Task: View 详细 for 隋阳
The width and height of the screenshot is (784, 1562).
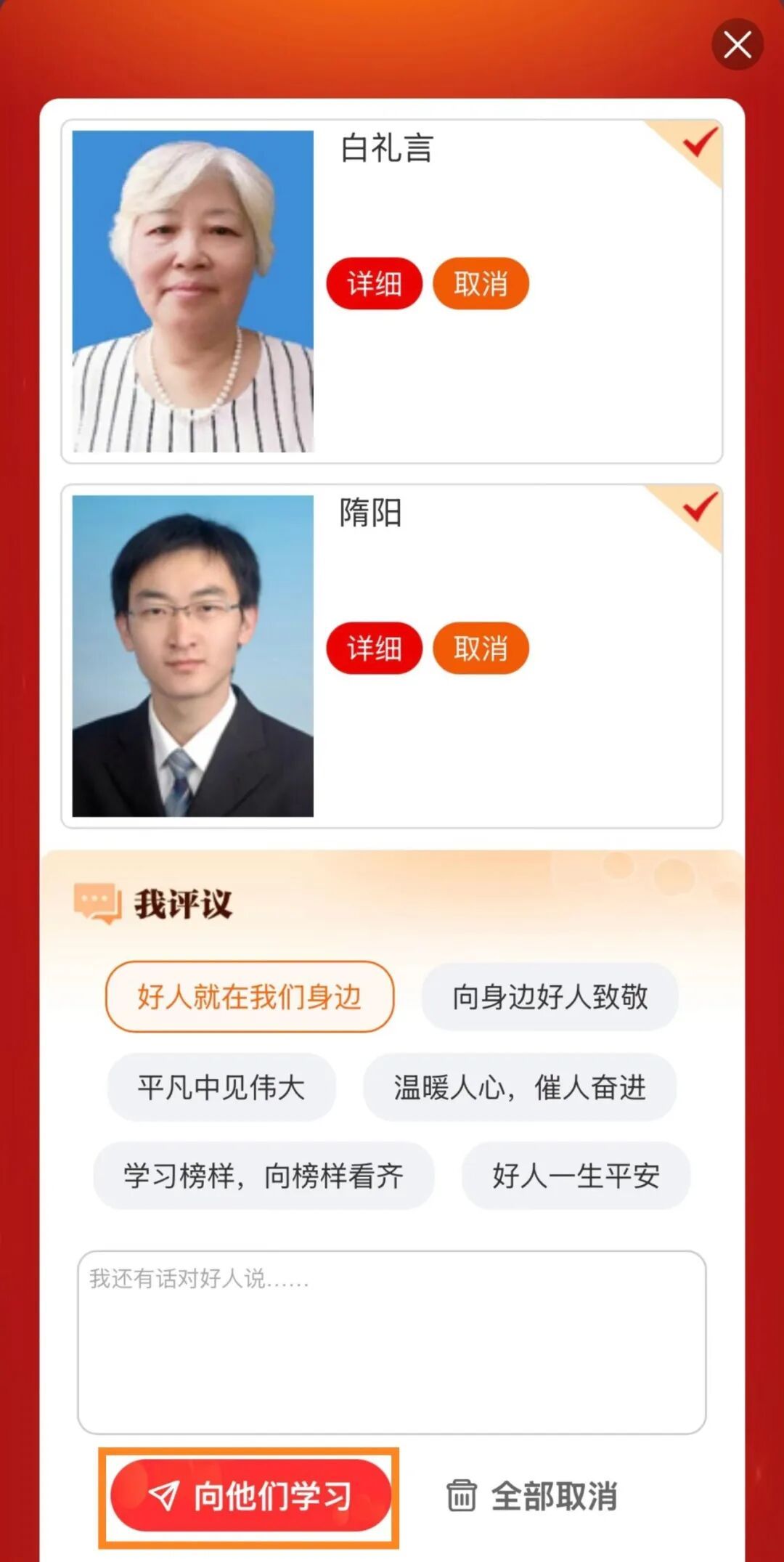Action: point(374,648)
